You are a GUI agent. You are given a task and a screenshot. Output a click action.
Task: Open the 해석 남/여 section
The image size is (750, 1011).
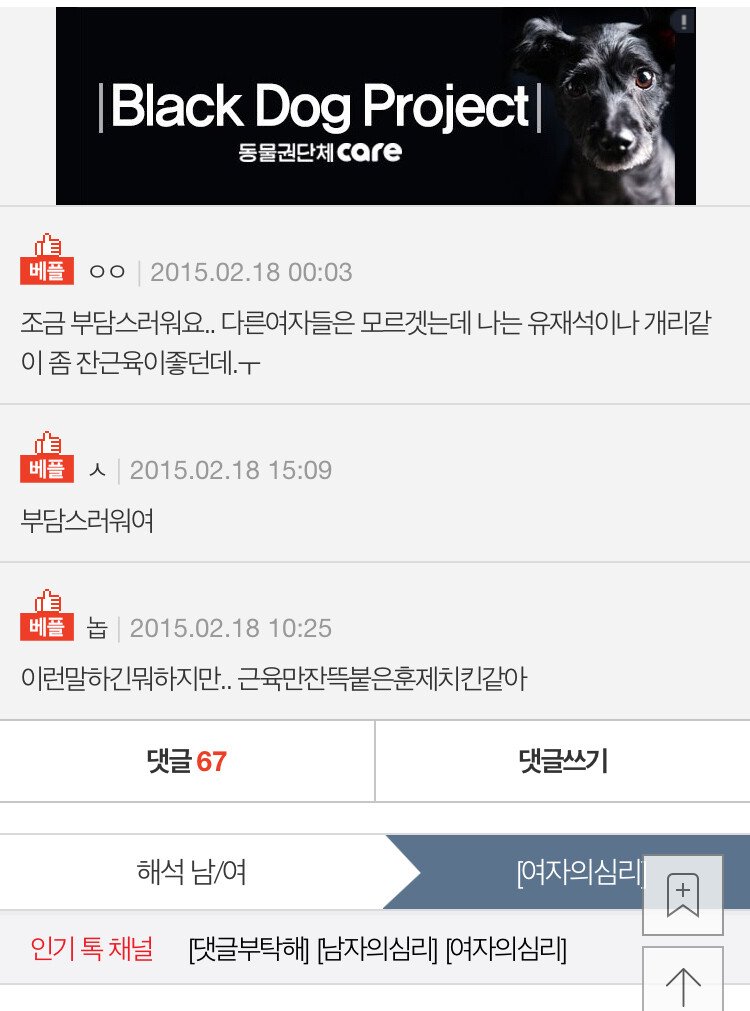coord(192,873)
